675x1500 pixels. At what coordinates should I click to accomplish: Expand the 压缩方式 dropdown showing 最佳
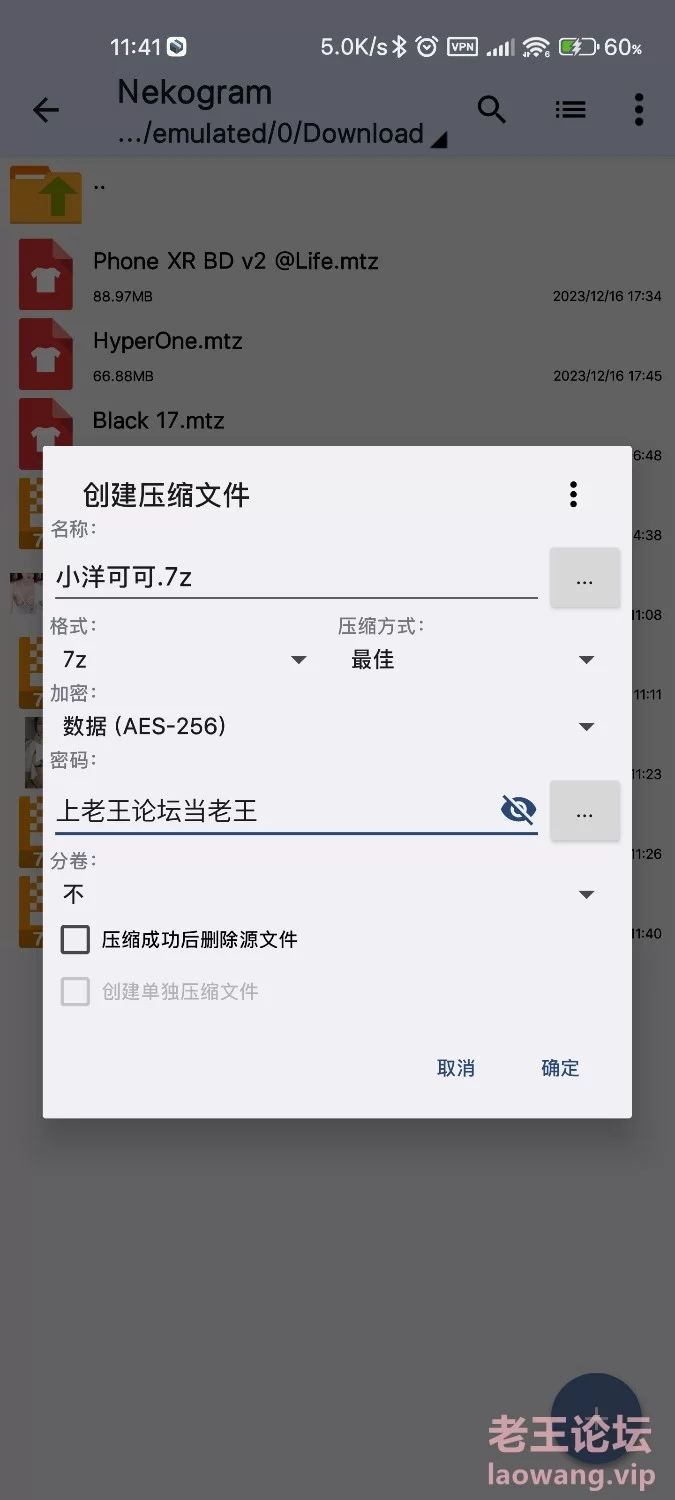pos(472,659)
